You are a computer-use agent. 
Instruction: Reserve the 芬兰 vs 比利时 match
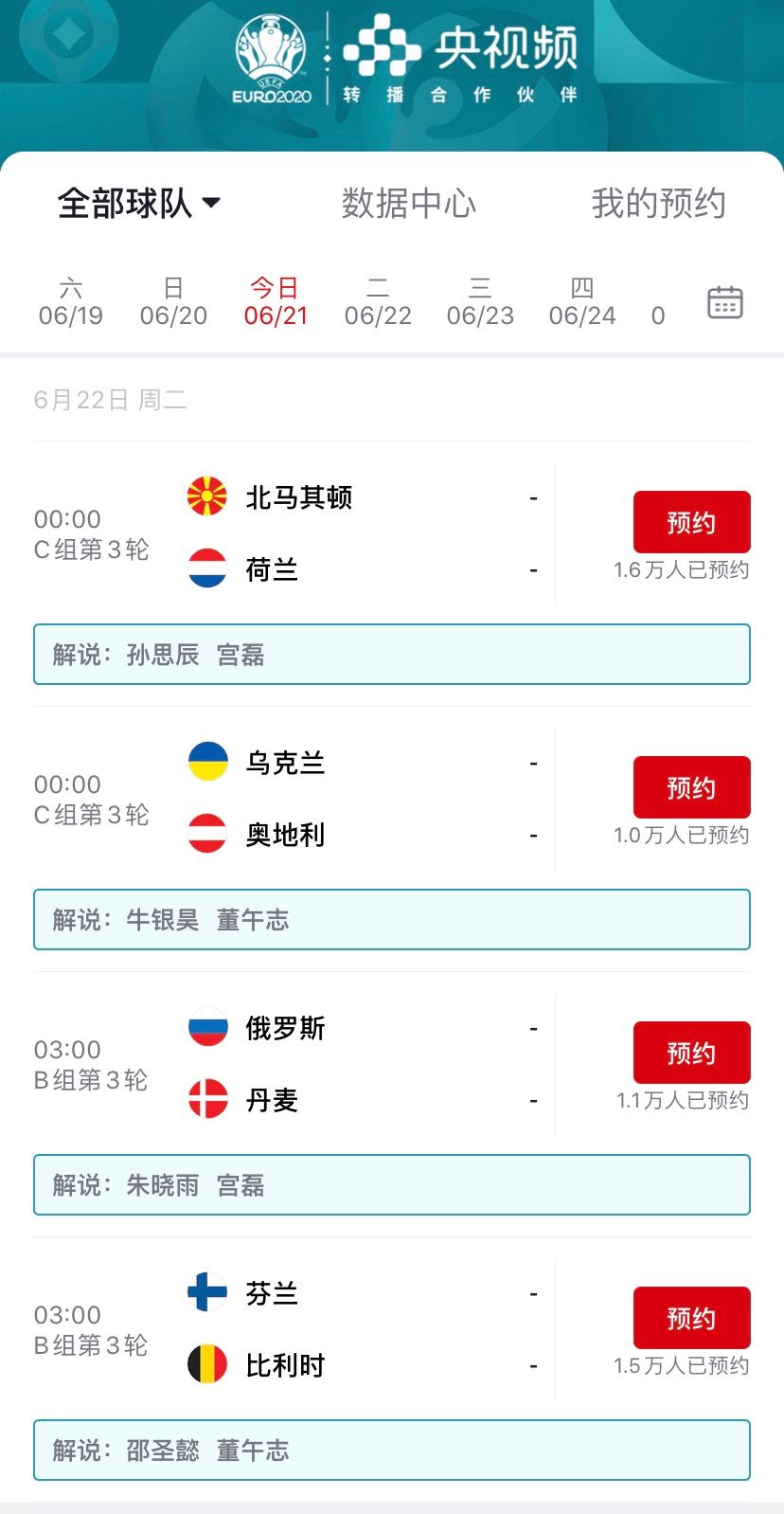tap(691, 1318)
